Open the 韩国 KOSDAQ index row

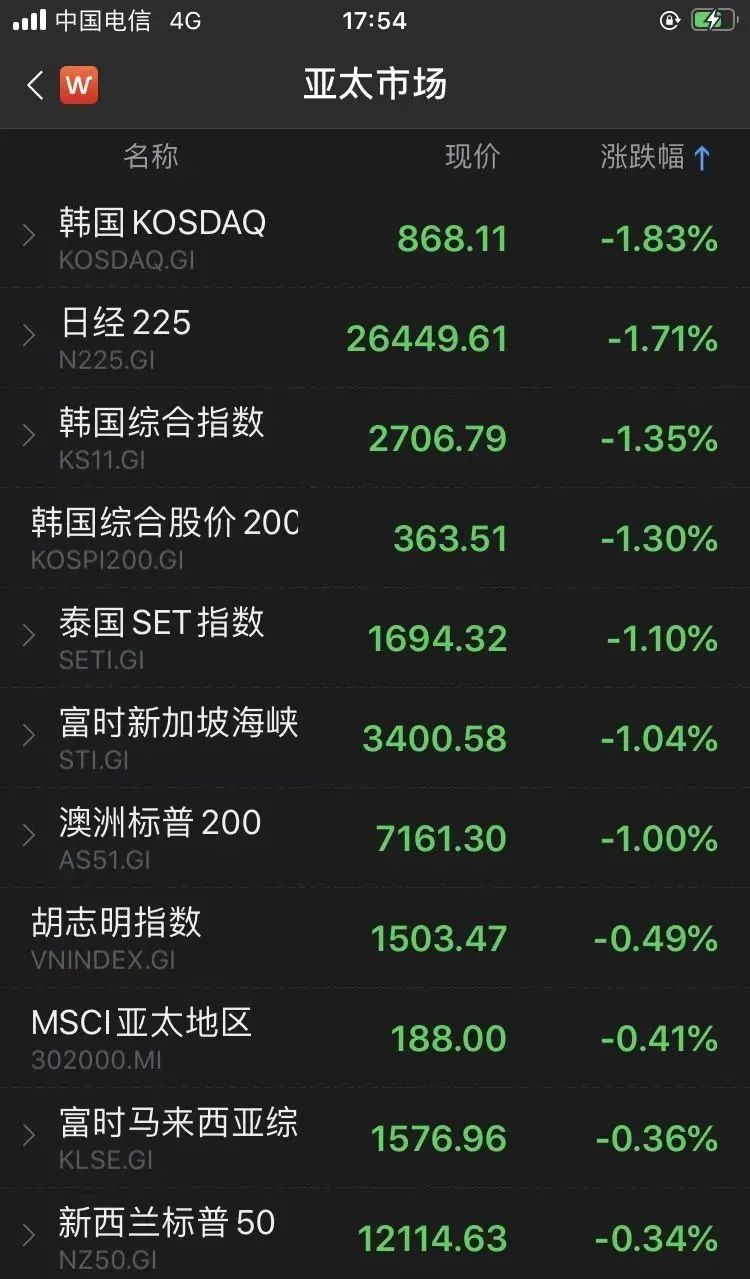coord(375,238)
